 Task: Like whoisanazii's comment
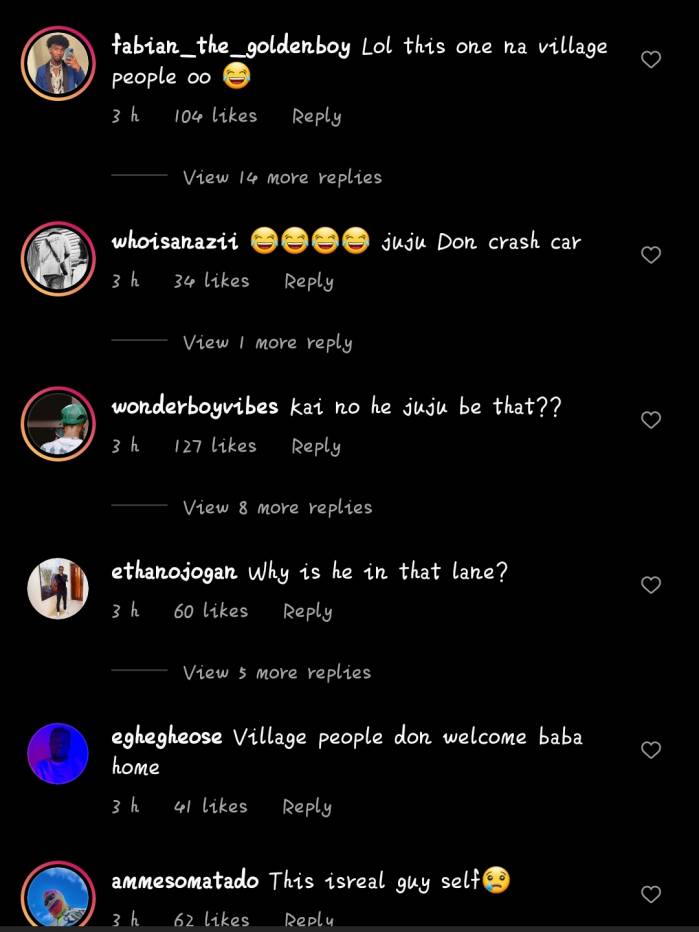point(651,255)
